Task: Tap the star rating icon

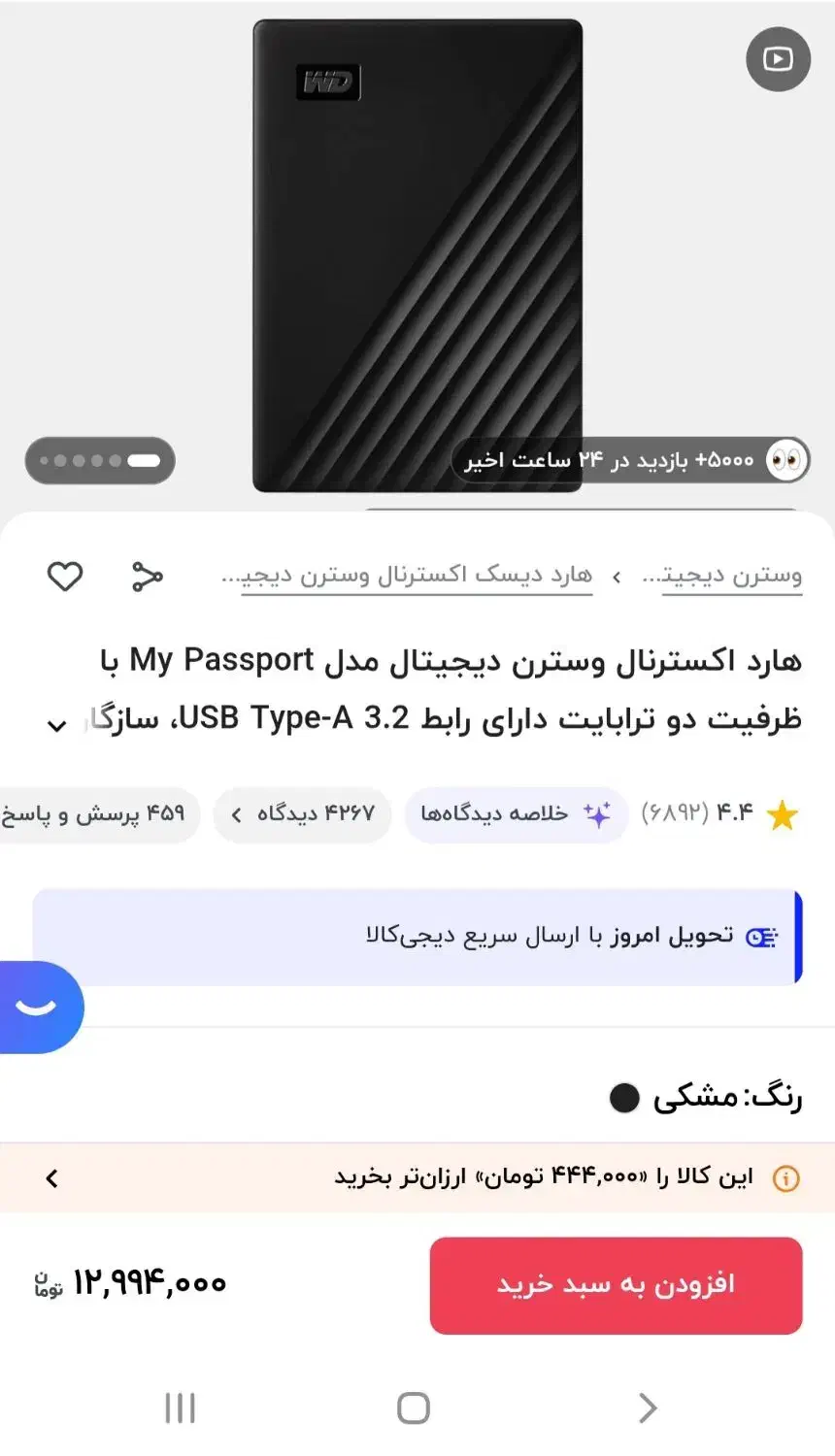Action: coord(782,814)
